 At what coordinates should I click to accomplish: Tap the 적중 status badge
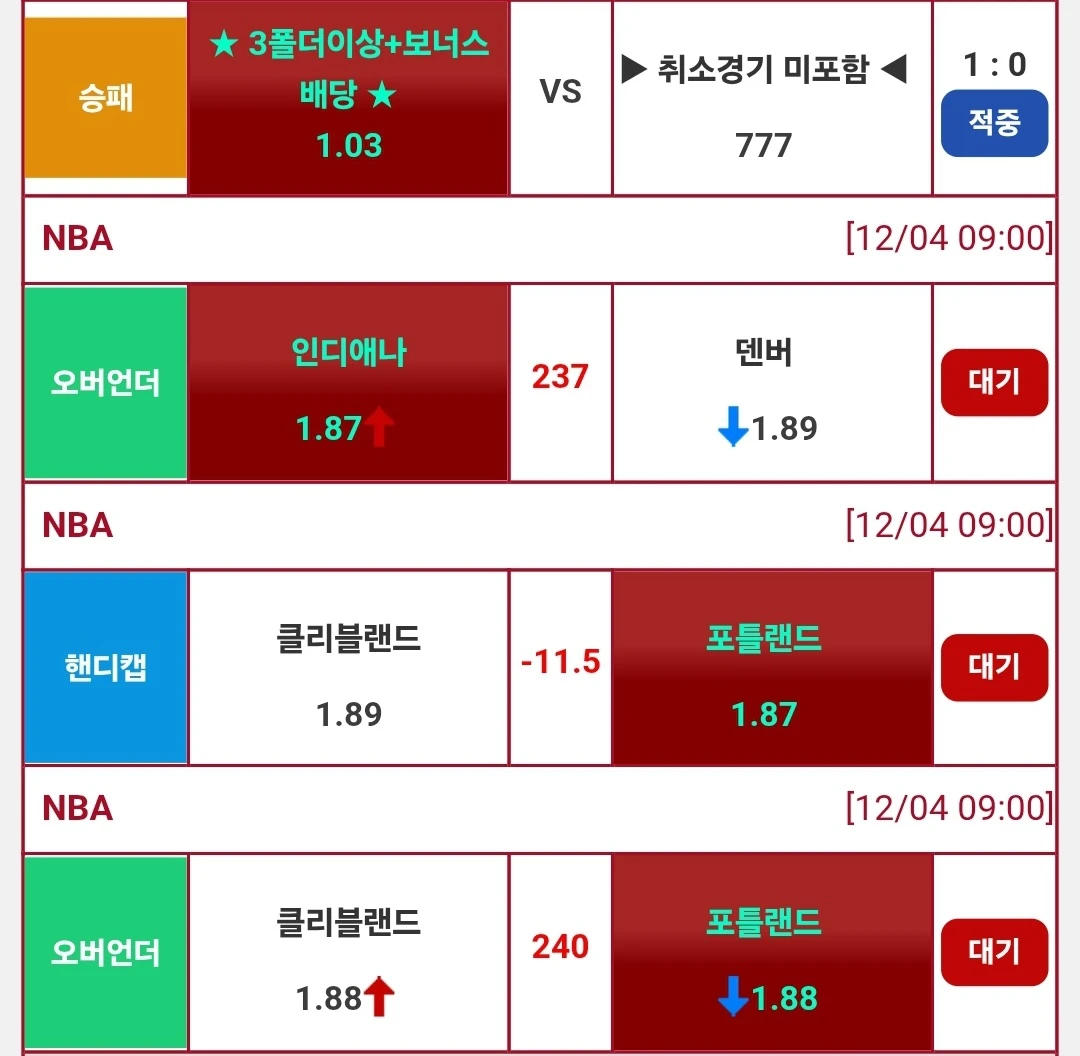pyautogui.click(x=993, y=124)
